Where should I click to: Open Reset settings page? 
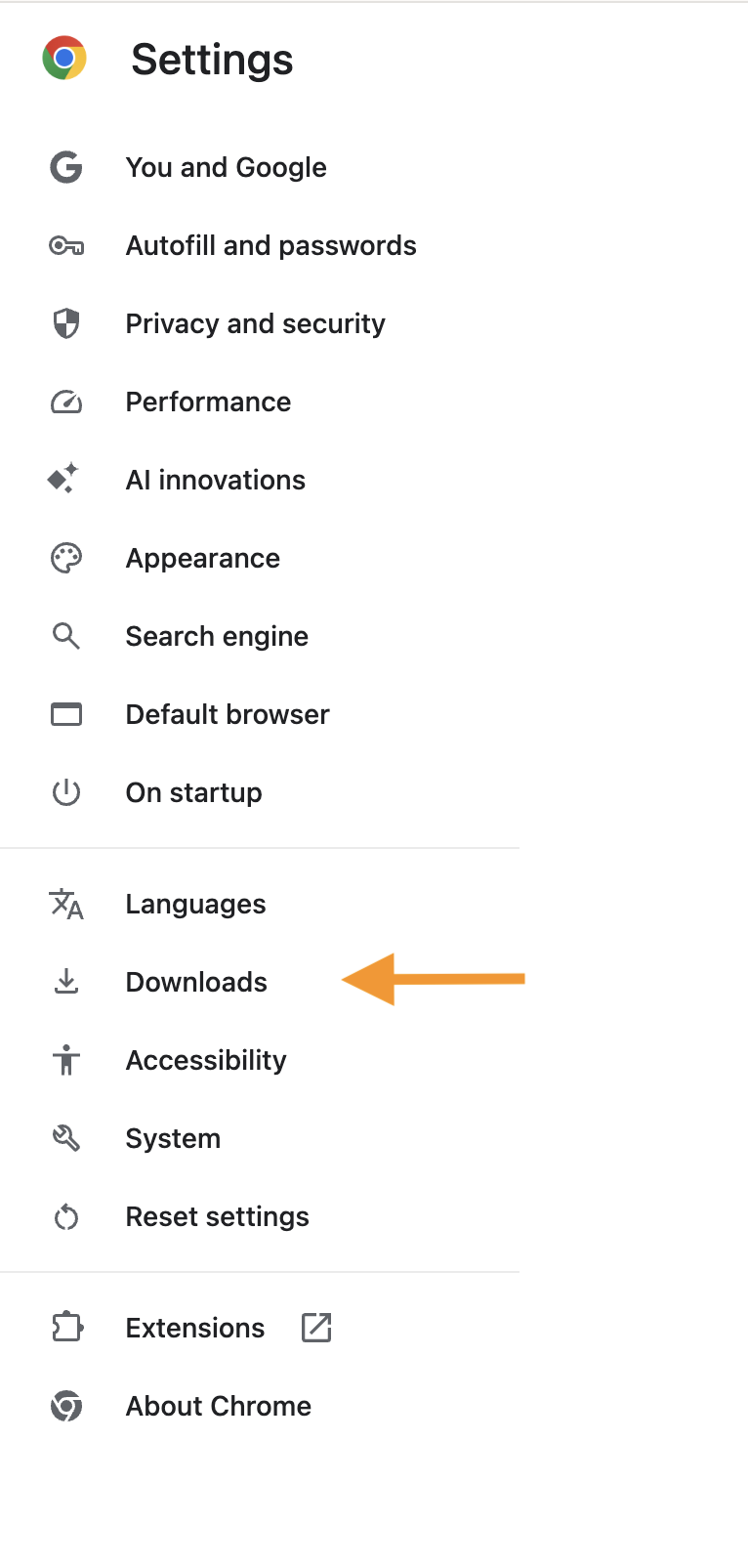point(217,1217)
